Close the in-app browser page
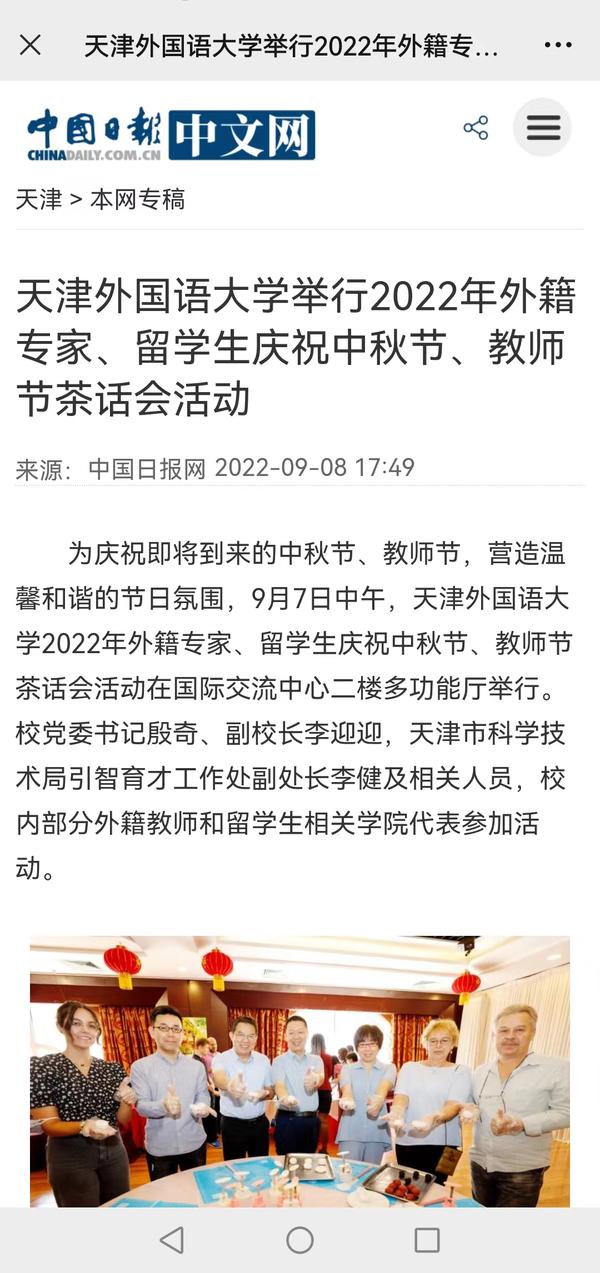Viewport: 600px width, 1273px height. point(31,45)
